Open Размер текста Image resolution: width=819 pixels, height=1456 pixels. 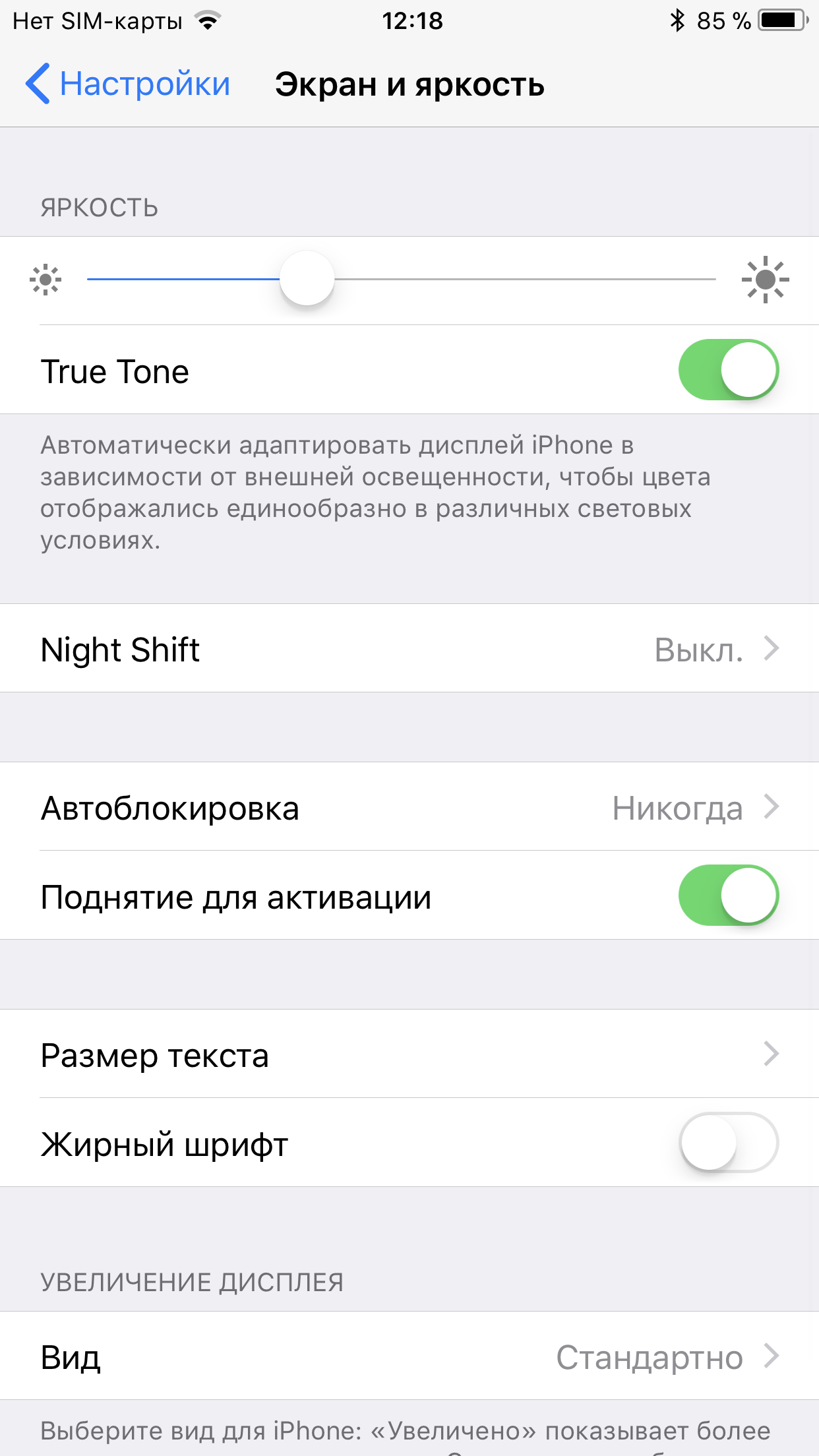pos(409,1054)
